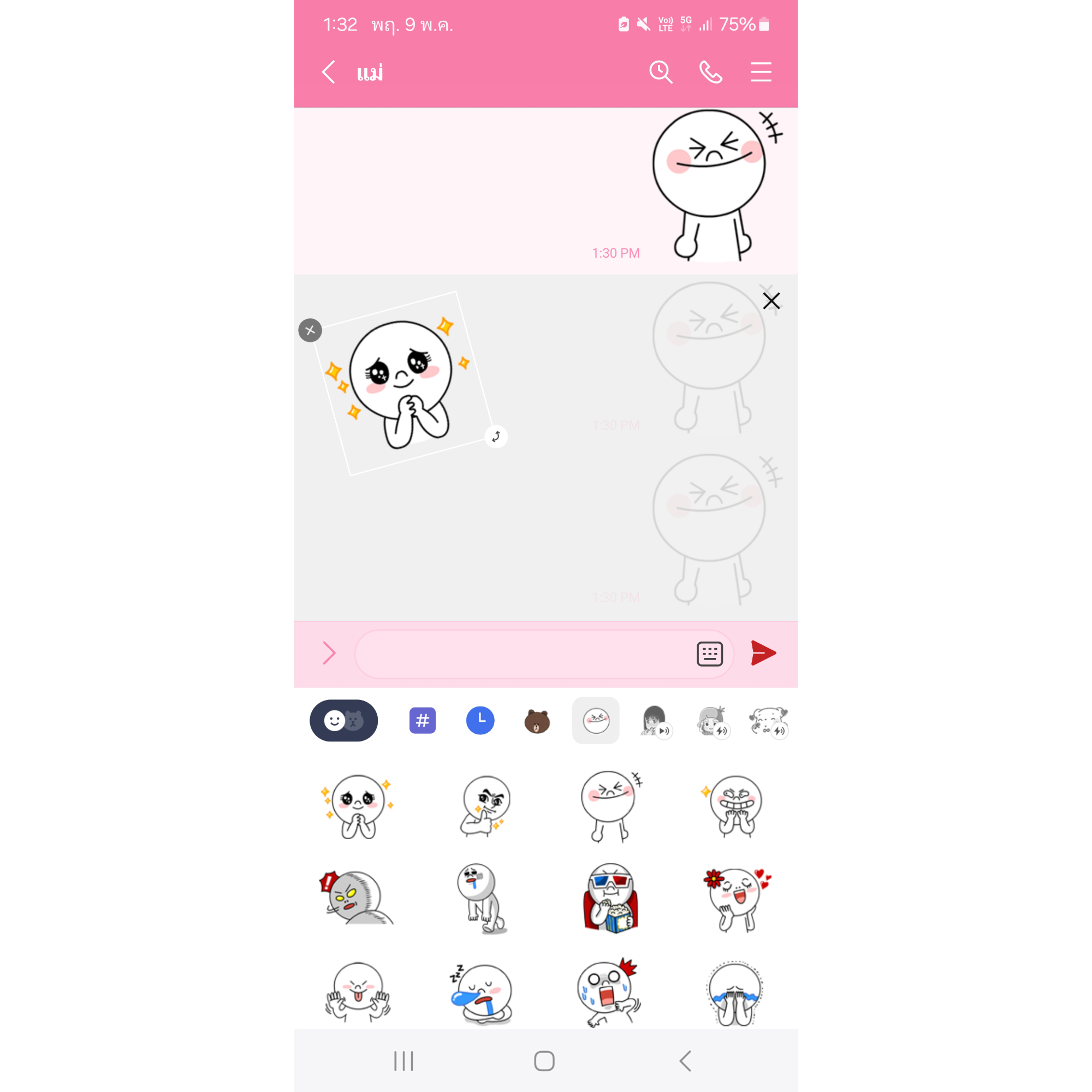The height and width of the screenshot is (1092, 1092).
Task: Tap the sticker rotate handle
Action: (496, 436)
